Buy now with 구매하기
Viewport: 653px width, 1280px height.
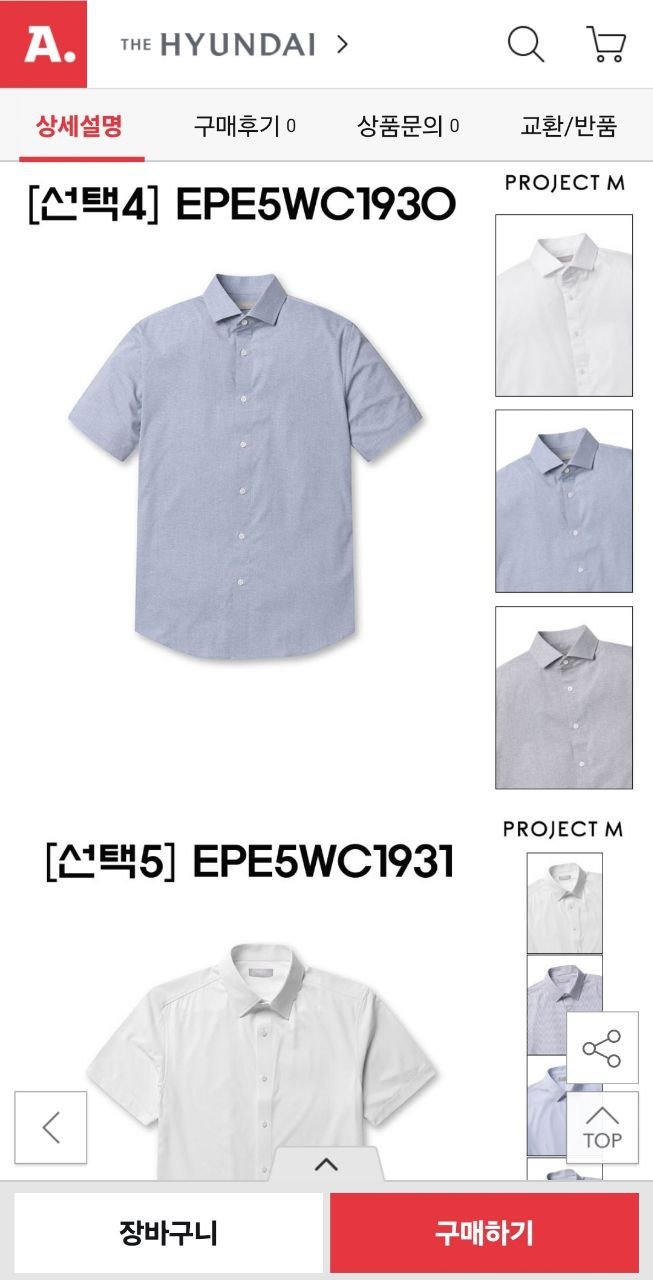[x=484, y=1232]
